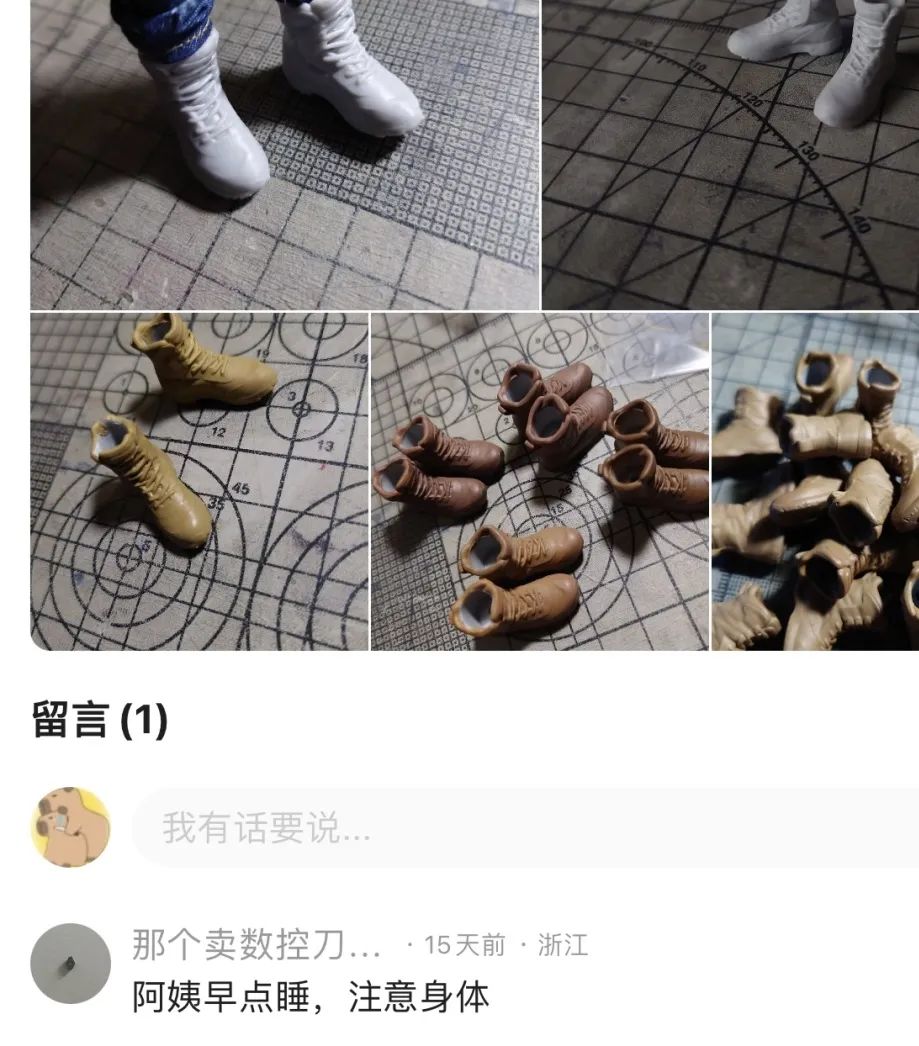Open the brown boots pairs photo
919x1046 pixels.
pyautogui.click(x=540, y=482)
